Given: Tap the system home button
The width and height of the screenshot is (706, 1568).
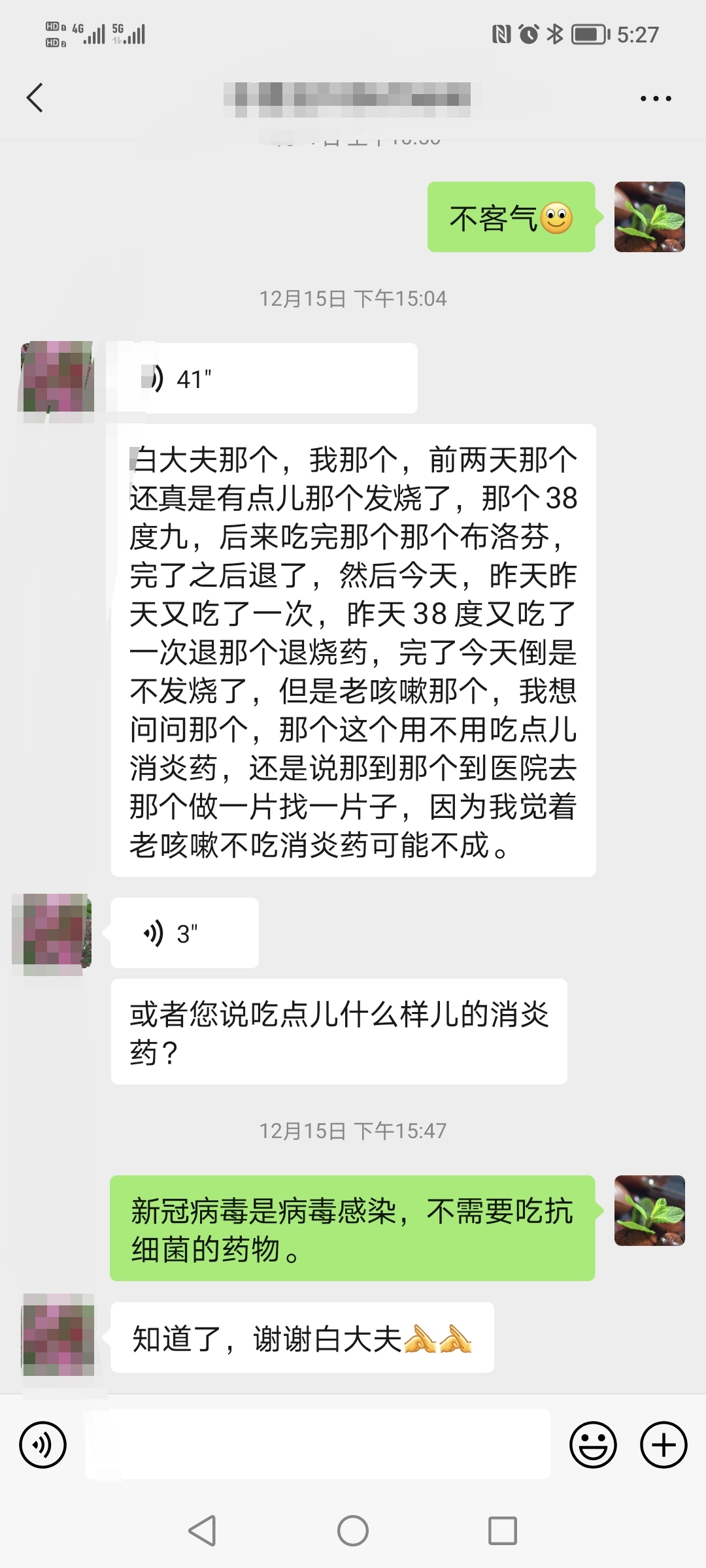Looking at the screenshot, I should point(353,1531).
